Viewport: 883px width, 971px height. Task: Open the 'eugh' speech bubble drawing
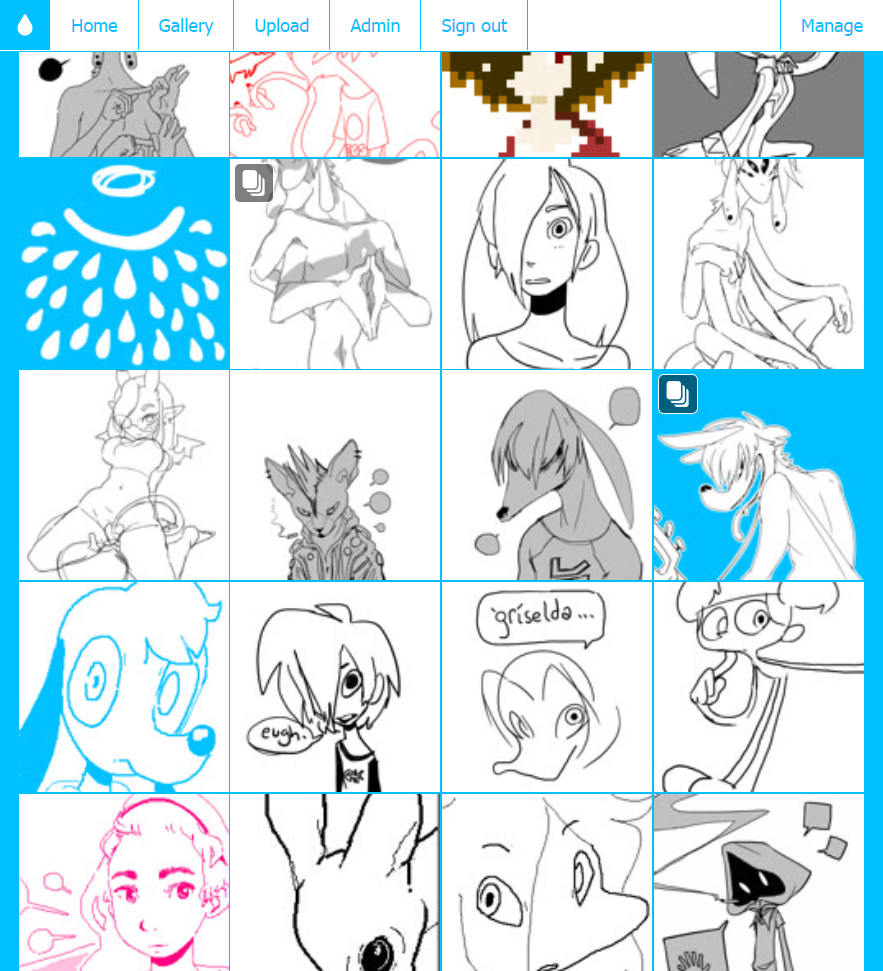[x=335, y=687]
